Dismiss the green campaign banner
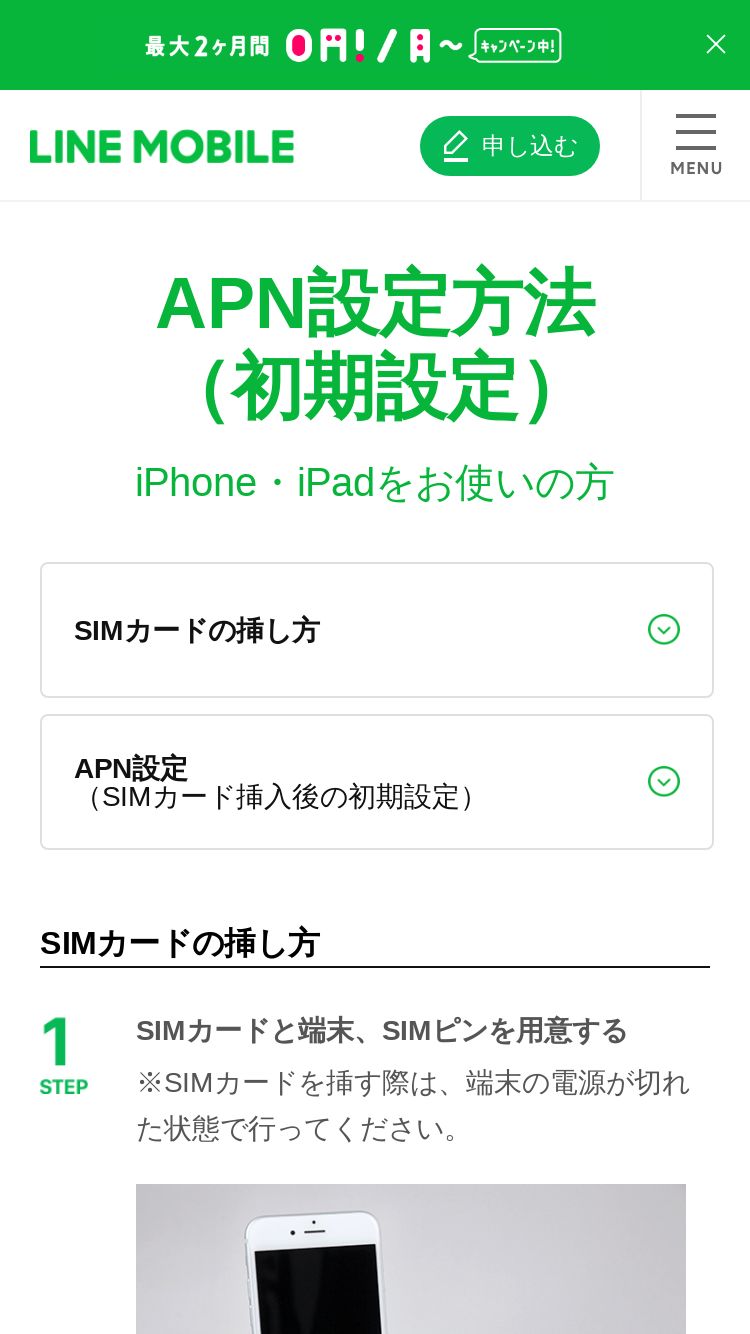Viewport: 750px width, 1334px height. pyautogui.click(x=715, y=44)
